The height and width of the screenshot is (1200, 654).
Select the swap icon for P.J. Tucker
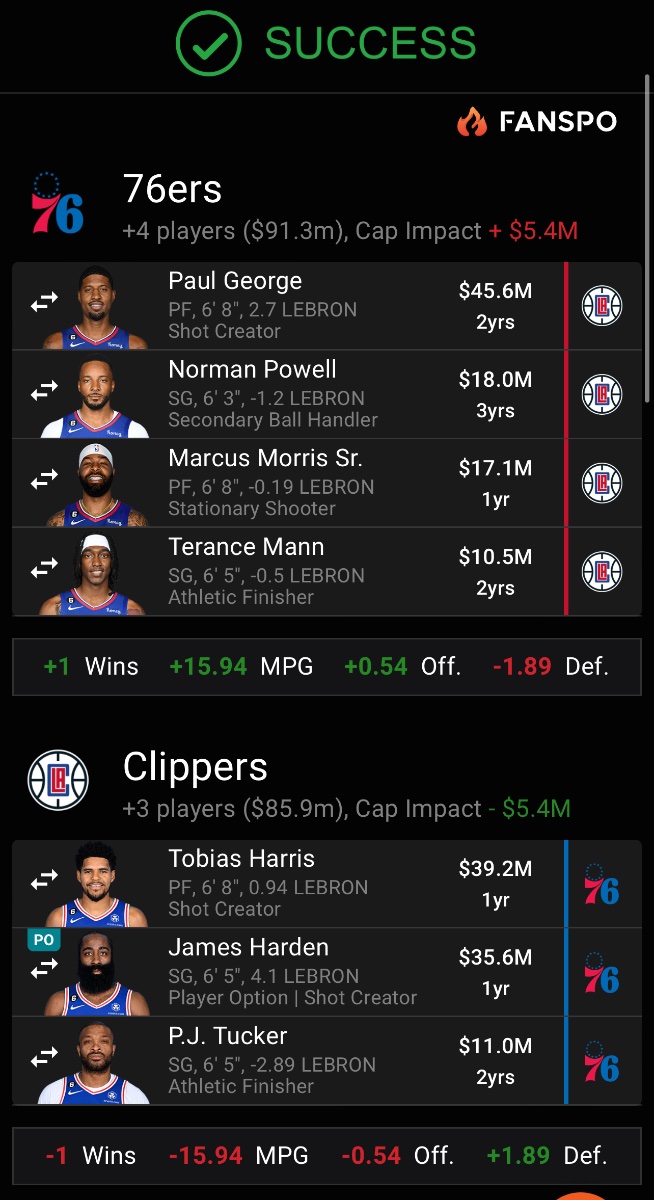tap(44, 1057)
